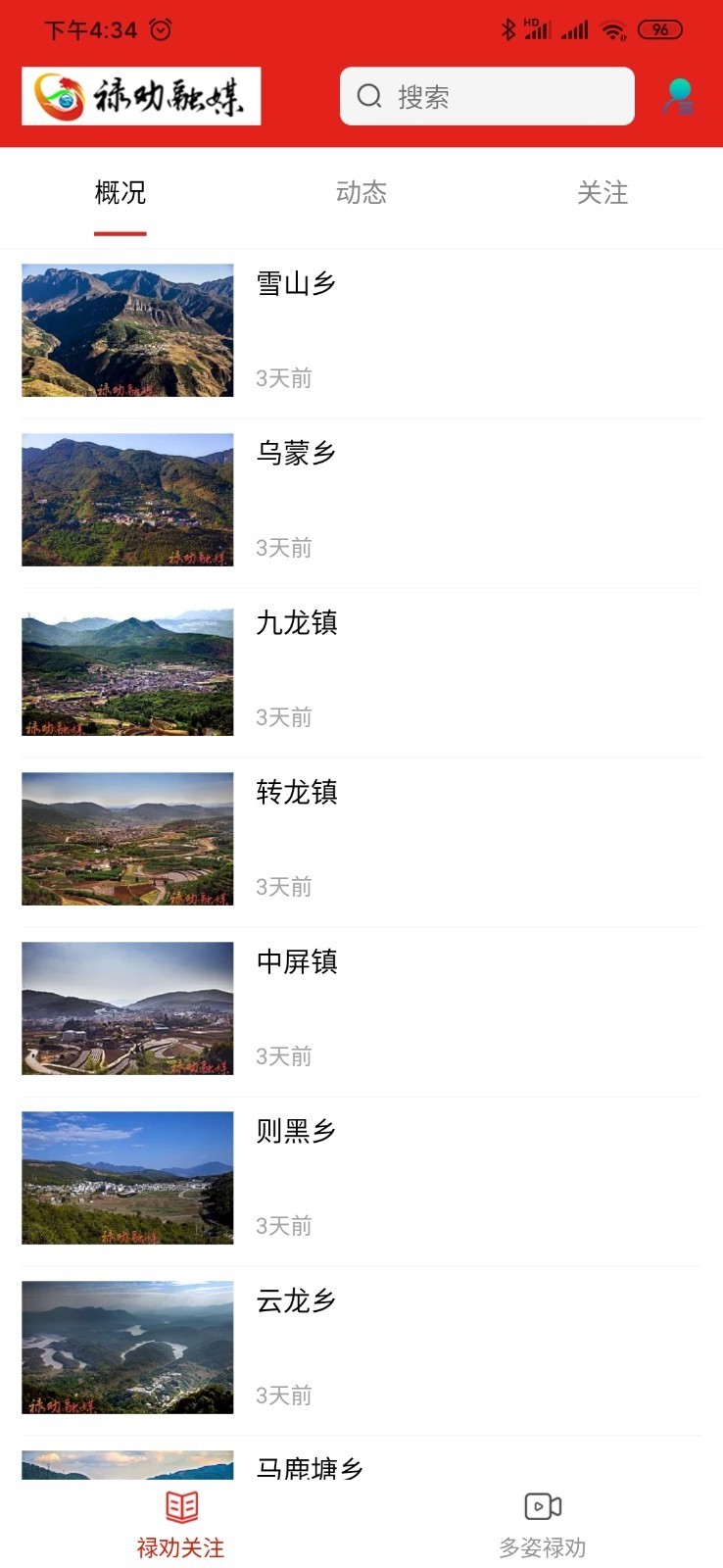
Task: Switch to the 关注 tab
Action: pyautogui.click(x=602, y=193)
